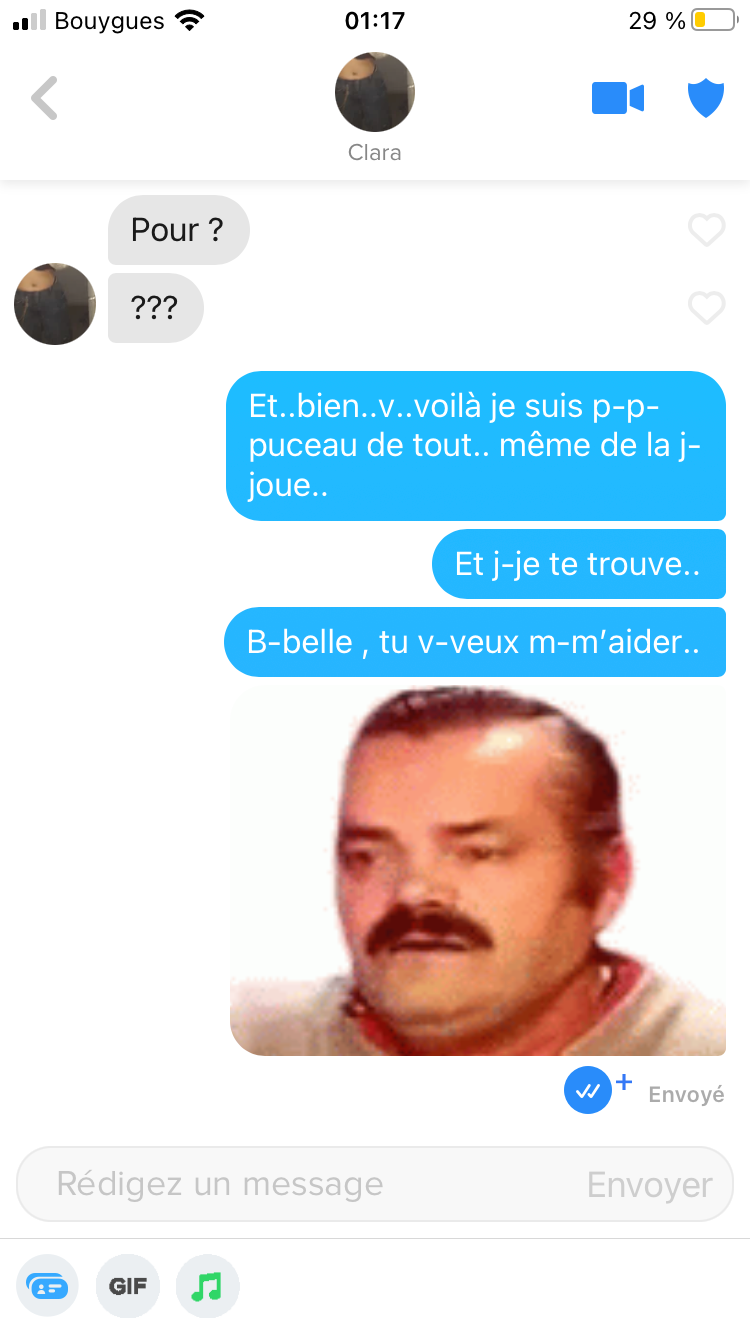This screenshot has height=1334, width=750.
Task: Tap the Envoyer send button
Action: (649, 1184)
